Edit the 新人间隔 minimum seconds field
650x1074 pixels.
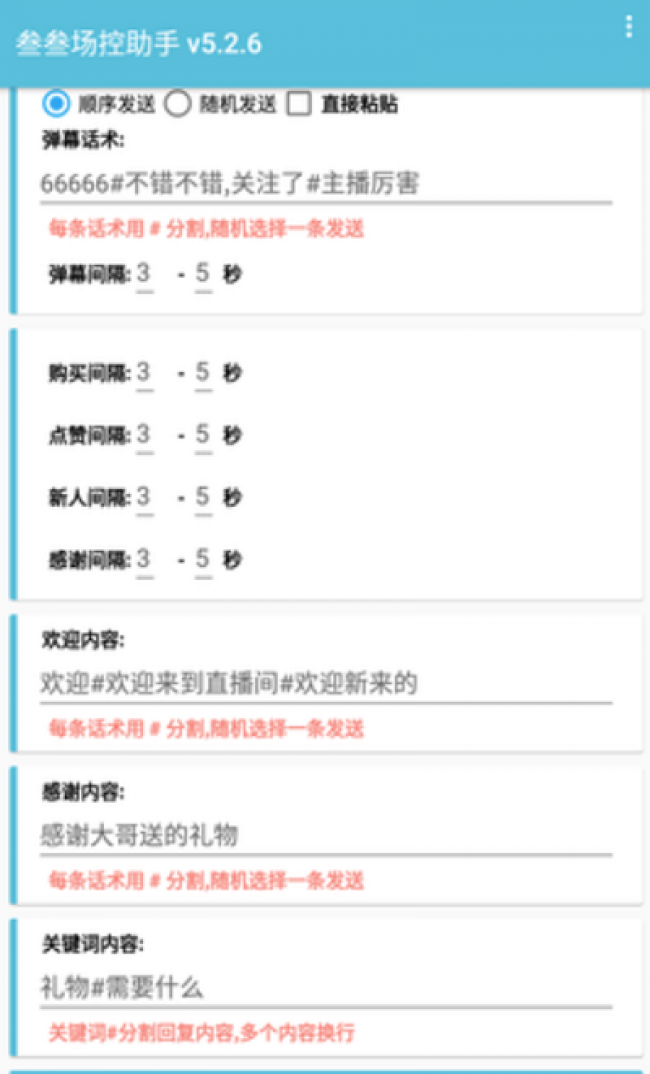point(145,498)
